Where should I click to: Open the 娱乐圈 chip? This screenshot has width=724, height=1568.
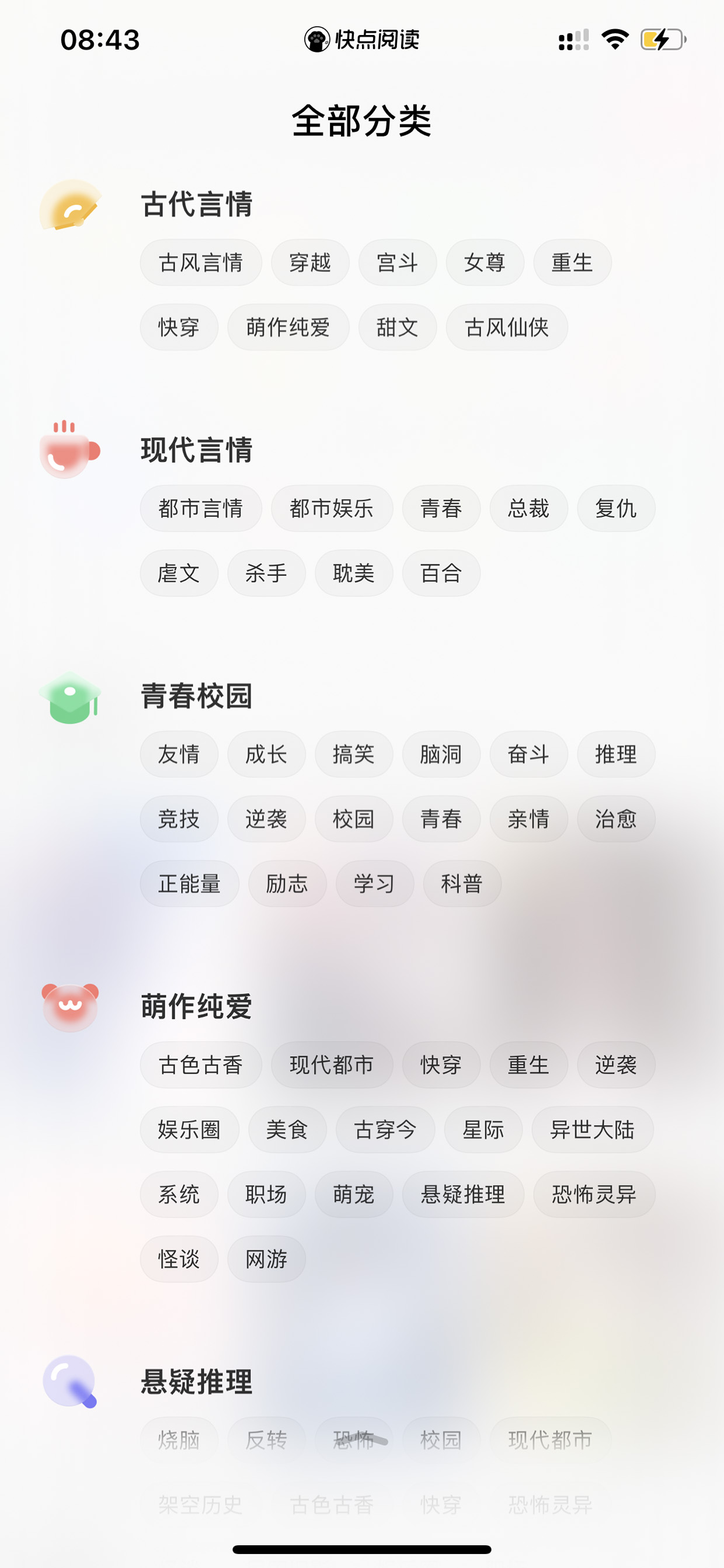click(189, 1129)
